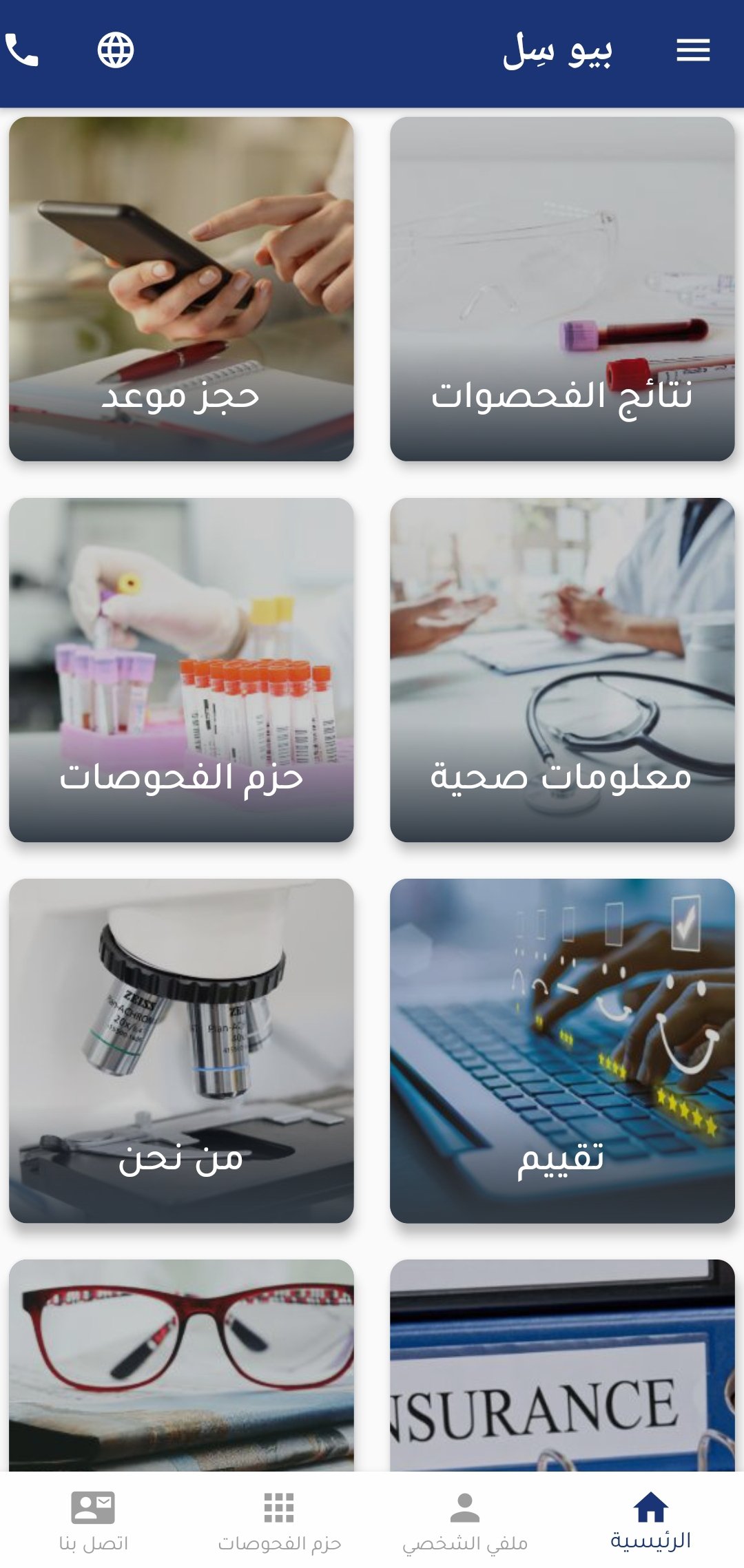Viewport: 744px width, 1568px height.
Task: Open My Profile (ملفي الشخصي) person icon
Action: [464, 1509]
